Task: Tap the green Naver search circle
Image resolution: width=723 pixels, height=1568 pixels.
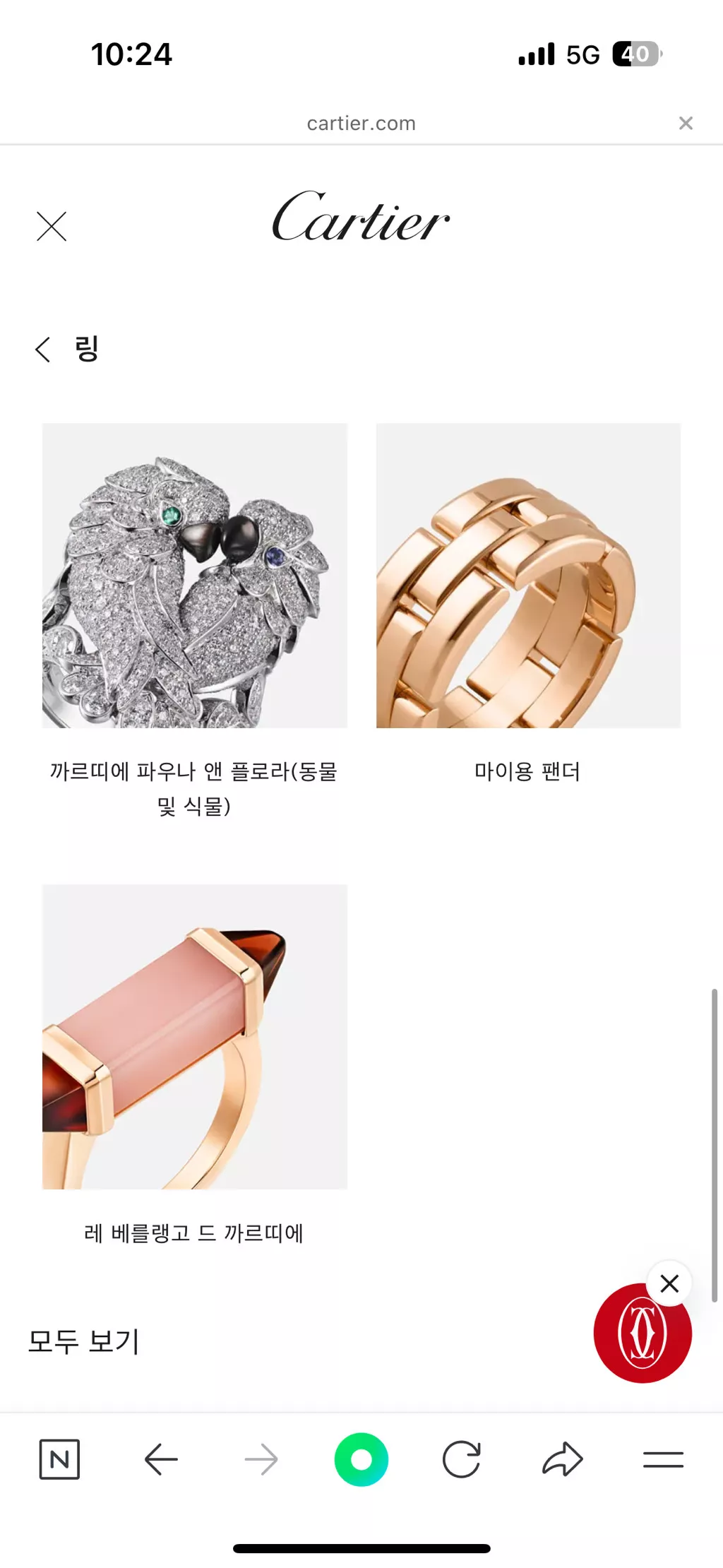Action: [361, 1459]
